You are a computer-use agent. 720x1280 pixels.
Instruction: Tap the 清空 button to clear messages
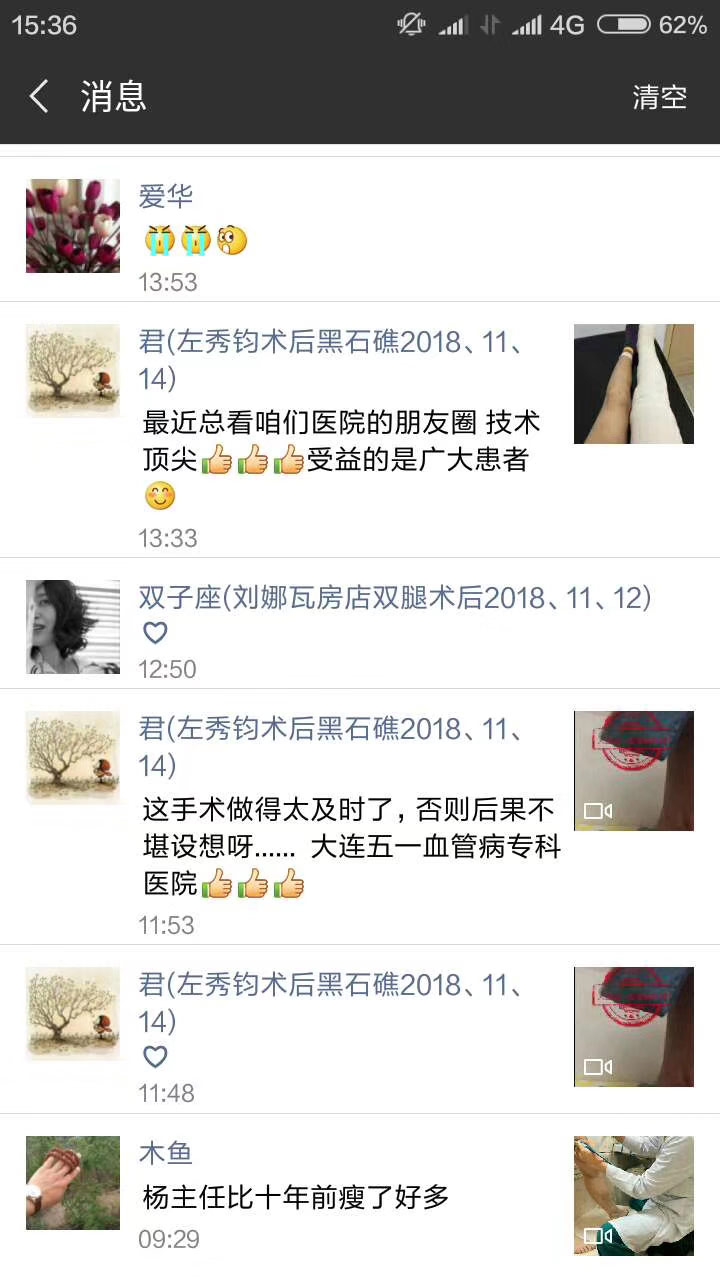(659, 97)
